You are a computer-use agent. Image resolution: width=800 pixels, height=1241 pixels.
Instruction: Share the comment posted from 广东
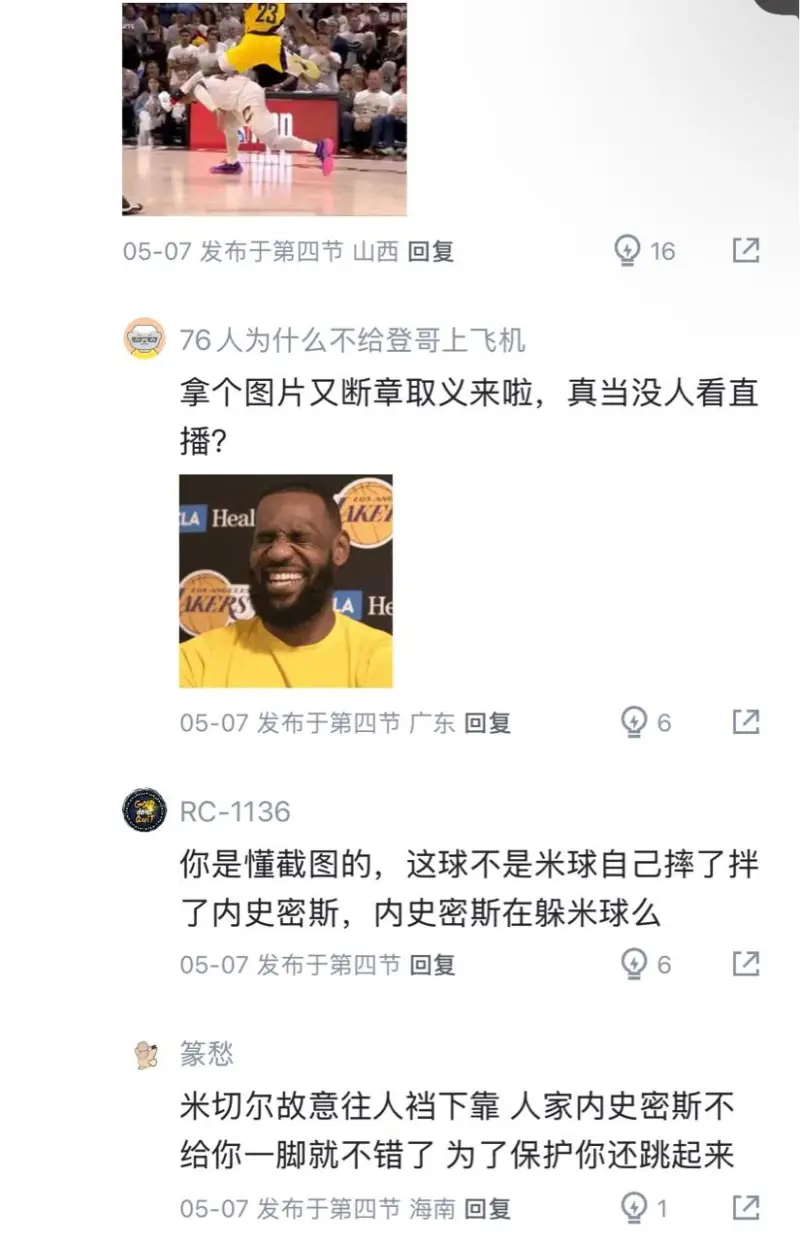click(745, 721)
